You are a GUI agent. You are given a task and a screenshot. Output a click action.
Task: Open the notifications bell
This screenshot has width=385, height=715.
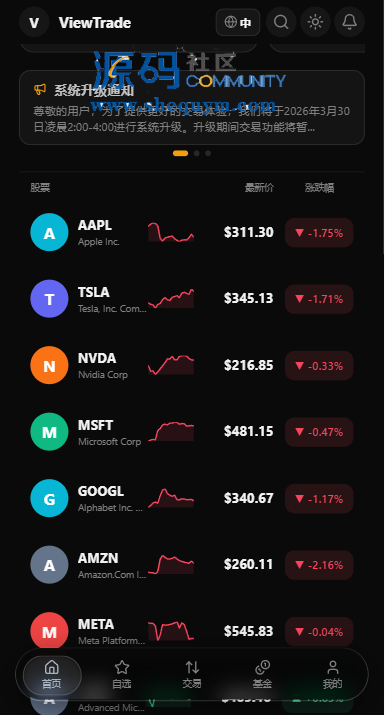[x=349, y=22]
